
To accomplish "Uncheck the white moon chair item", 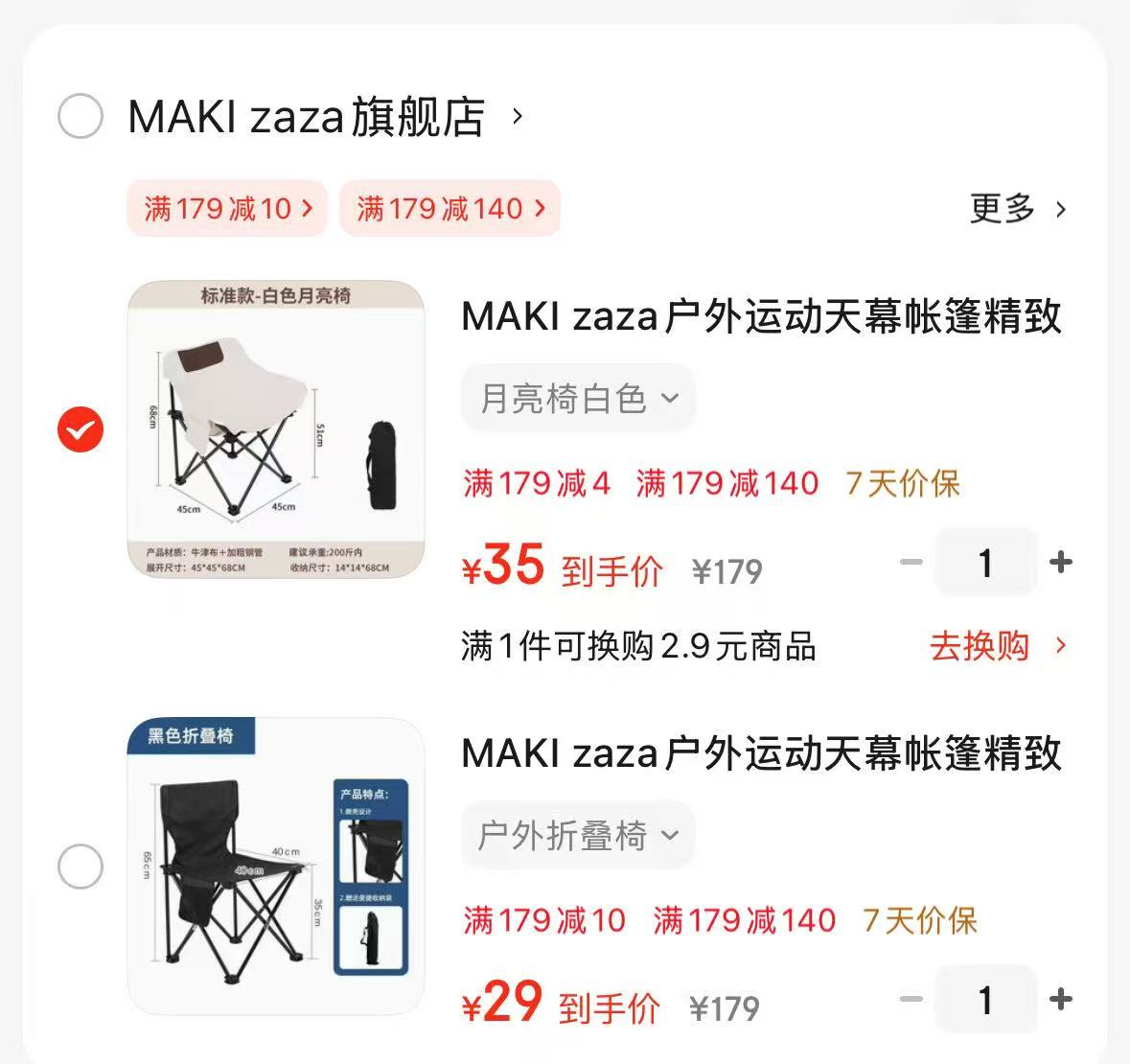I will pos(81,428).
